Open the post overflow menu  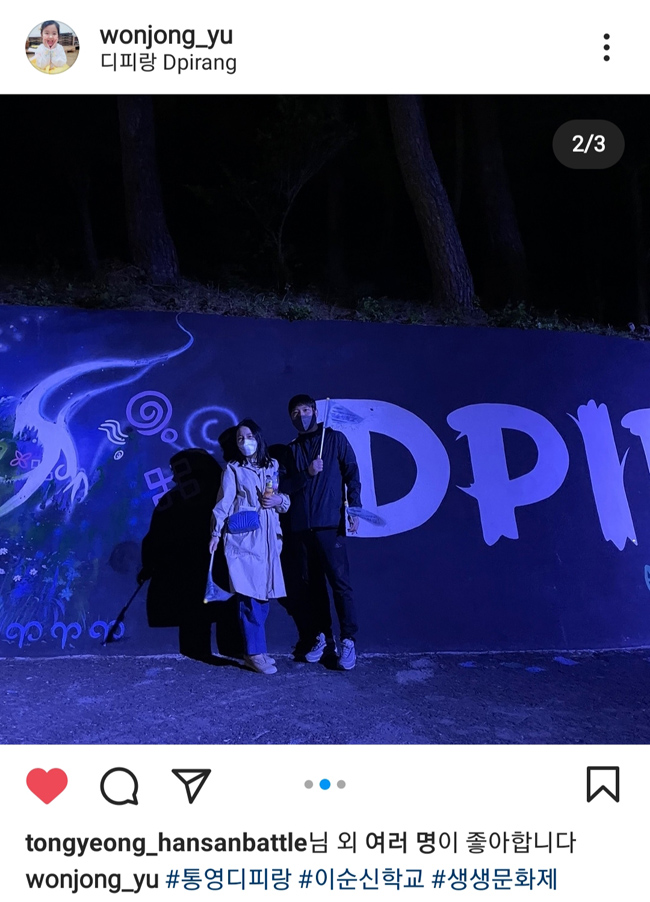[606, 47]
